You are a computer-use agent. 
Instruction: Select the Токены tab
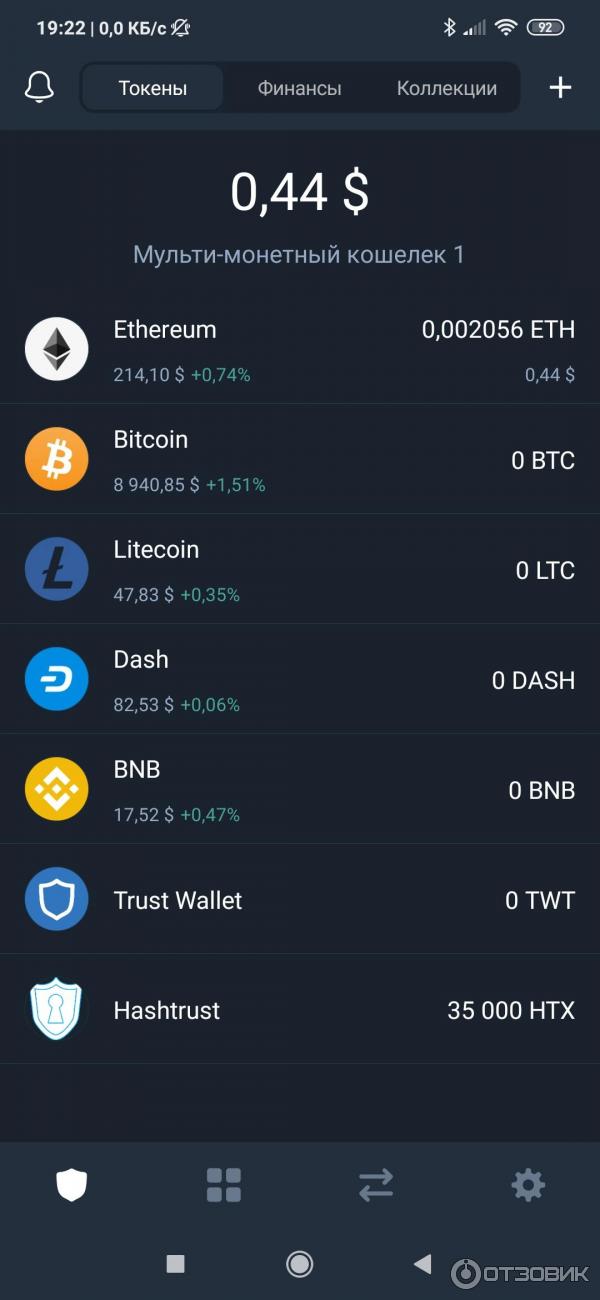tap(152, 88)
